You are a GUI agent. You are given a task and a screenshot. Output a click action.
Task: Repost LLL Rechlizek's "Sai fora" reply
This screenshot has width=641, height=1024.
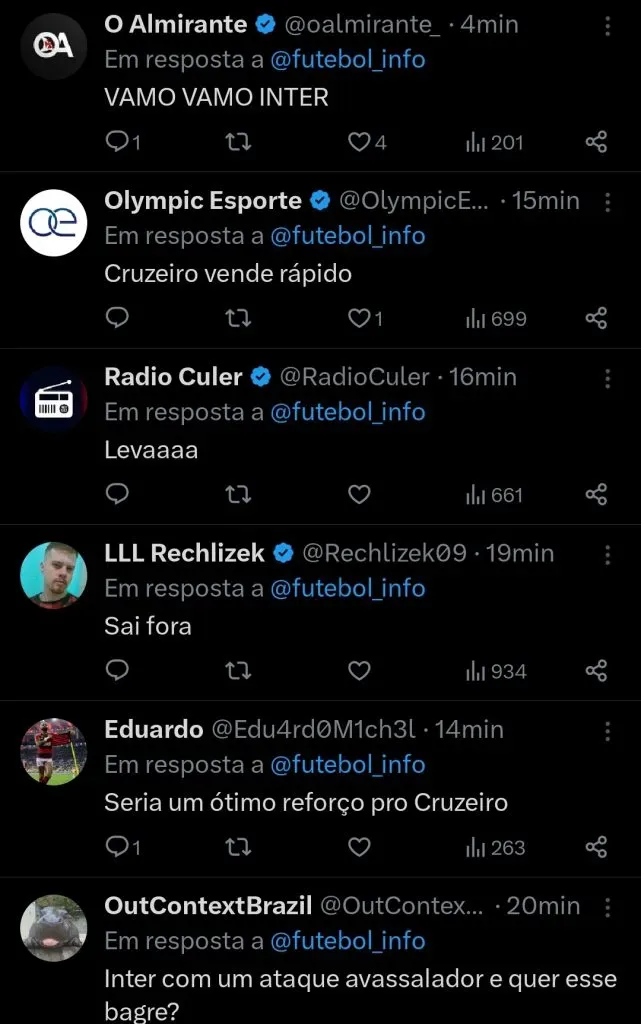(x=238, y=671)
